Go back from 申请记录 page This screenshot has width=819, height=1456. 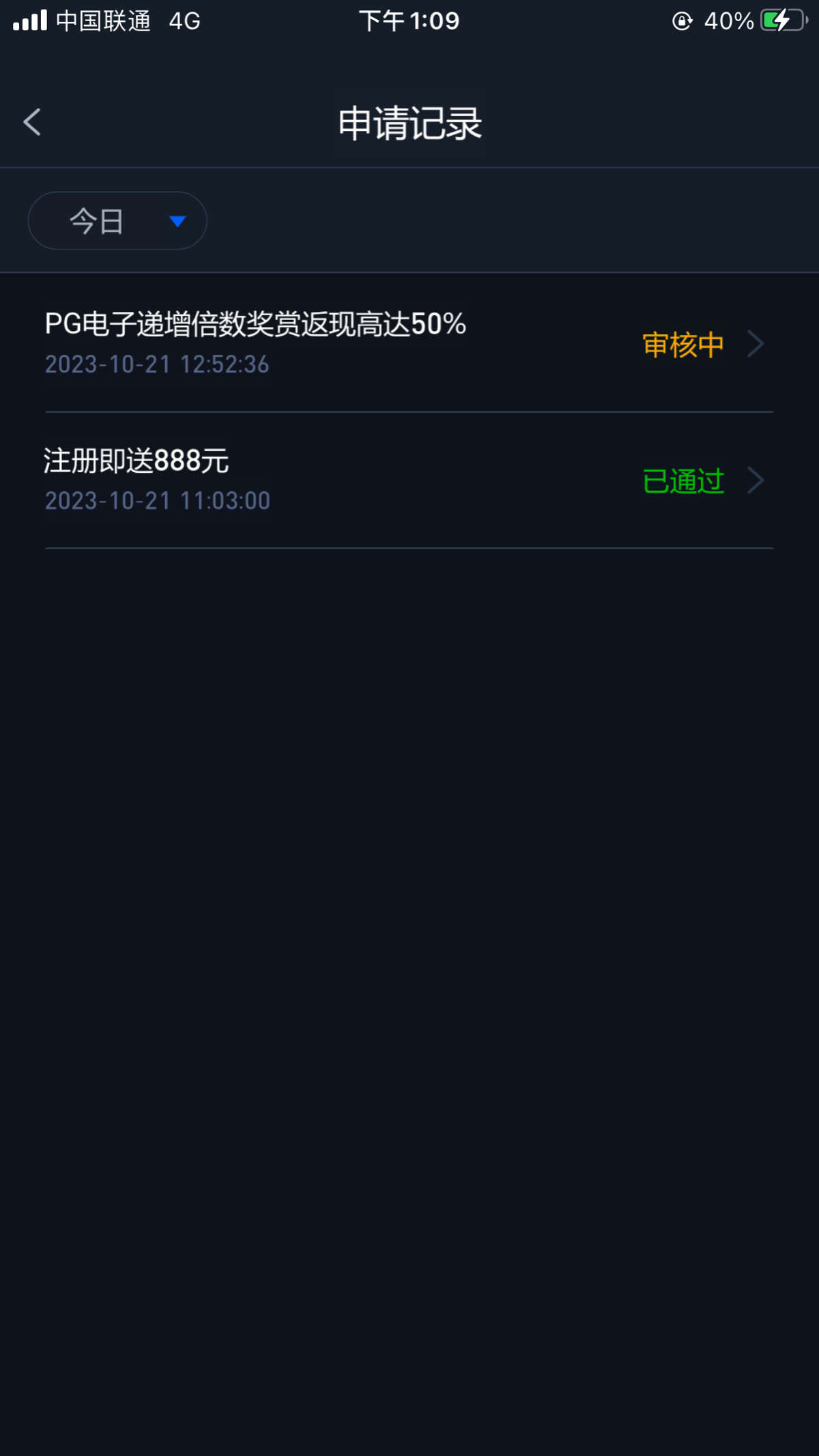click(x=32, y=123)
